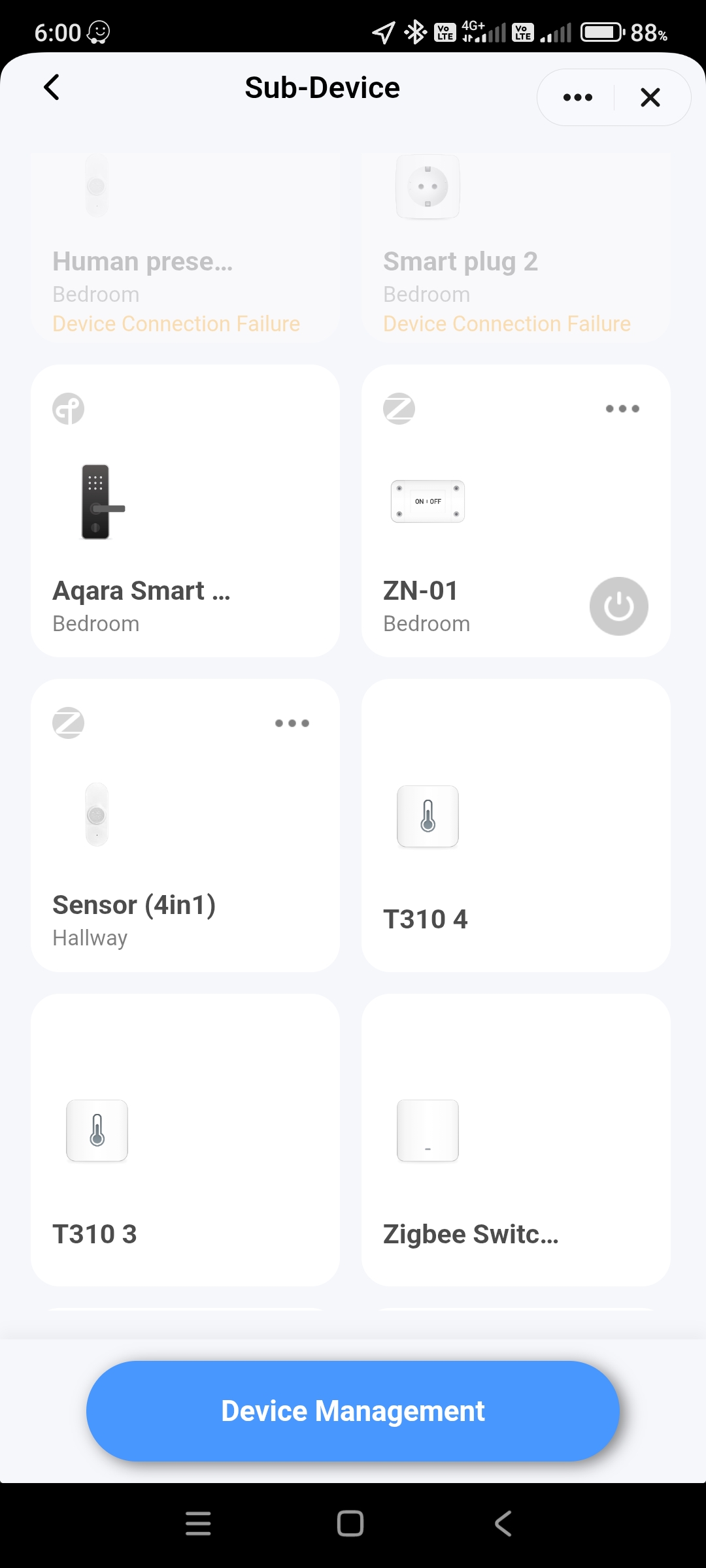Screen dimensions: 706x1568
Task: Tap the Zigbee logo on Sensor (4in1) card
Action: point(69,723)
